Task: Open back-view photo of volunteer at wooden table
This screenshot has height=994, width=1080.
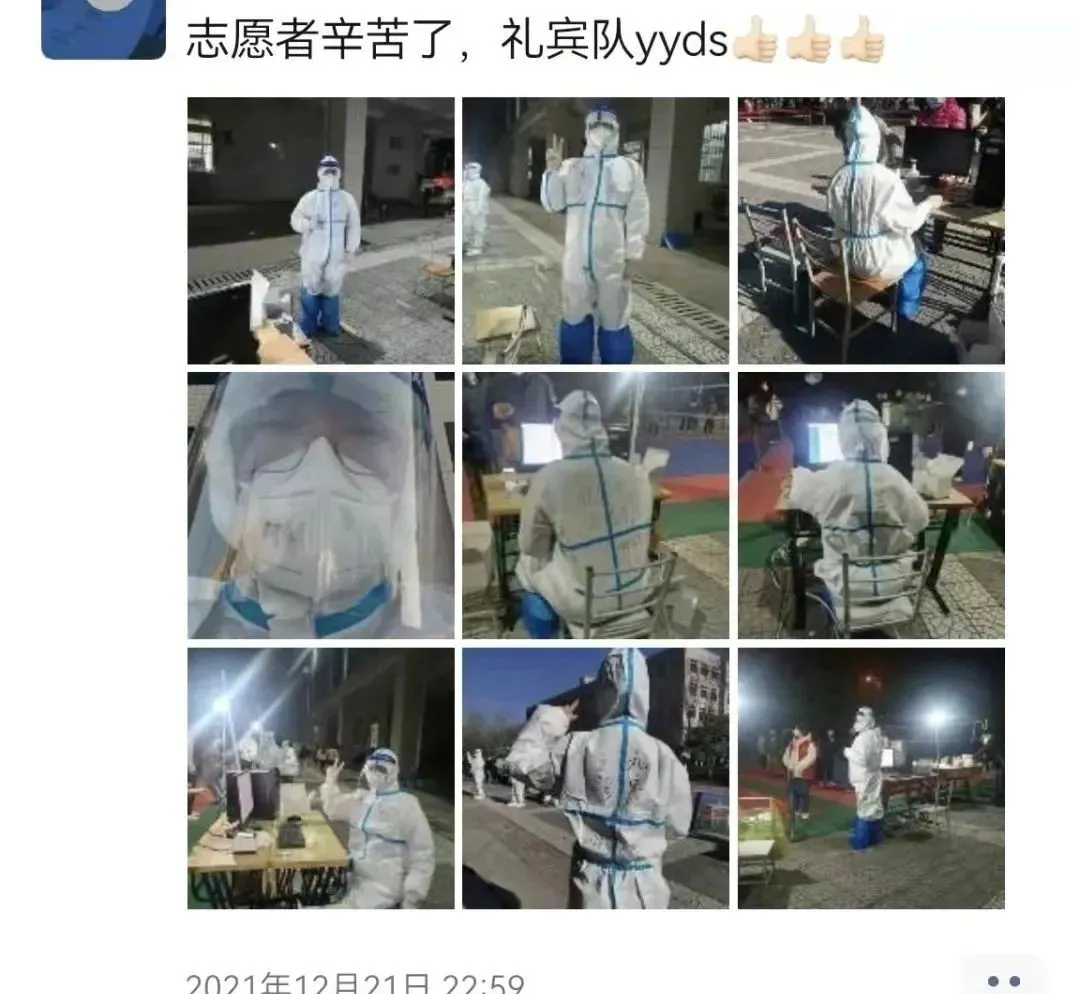Action: 595,505
